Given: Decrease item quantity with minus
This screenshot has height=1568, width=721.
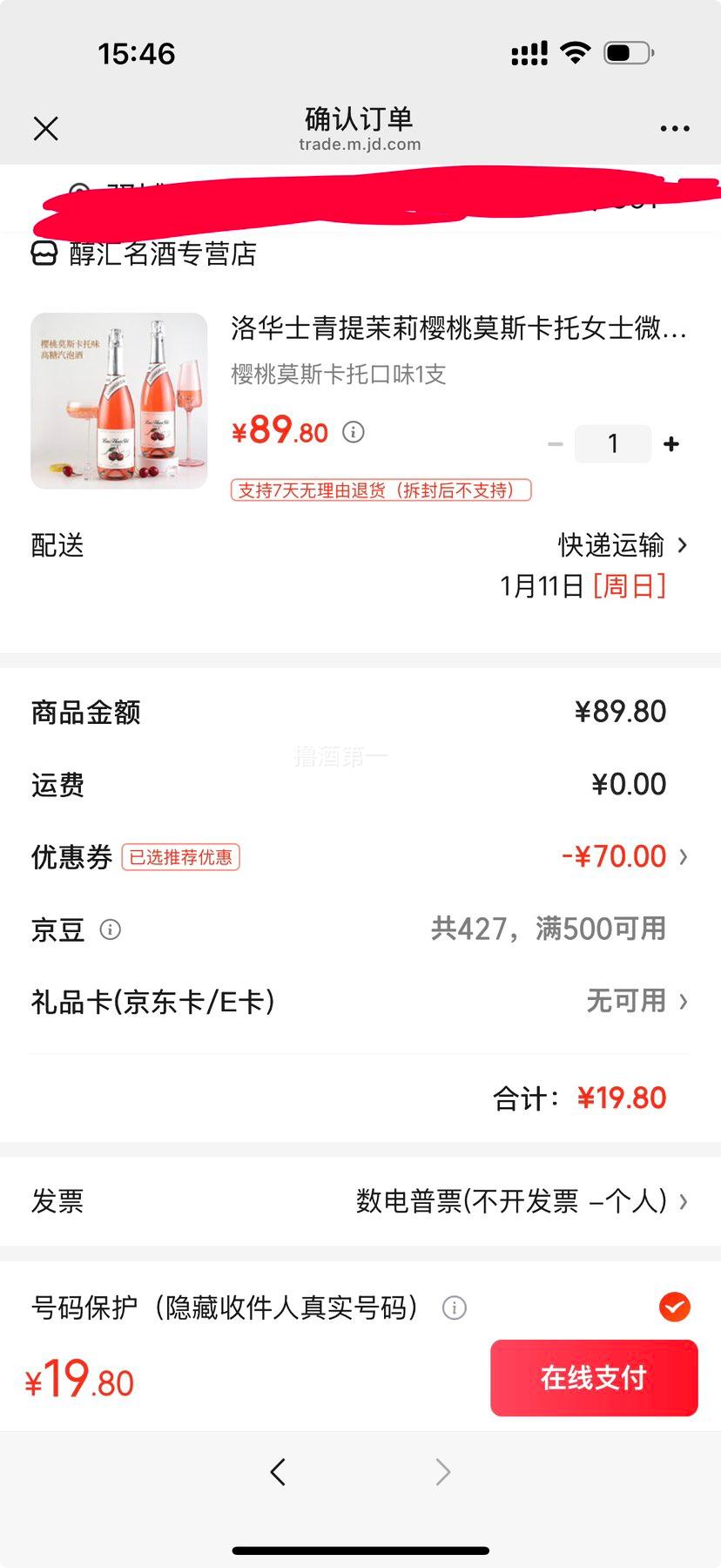Looking at the screenshot, I should click(555, 444).
